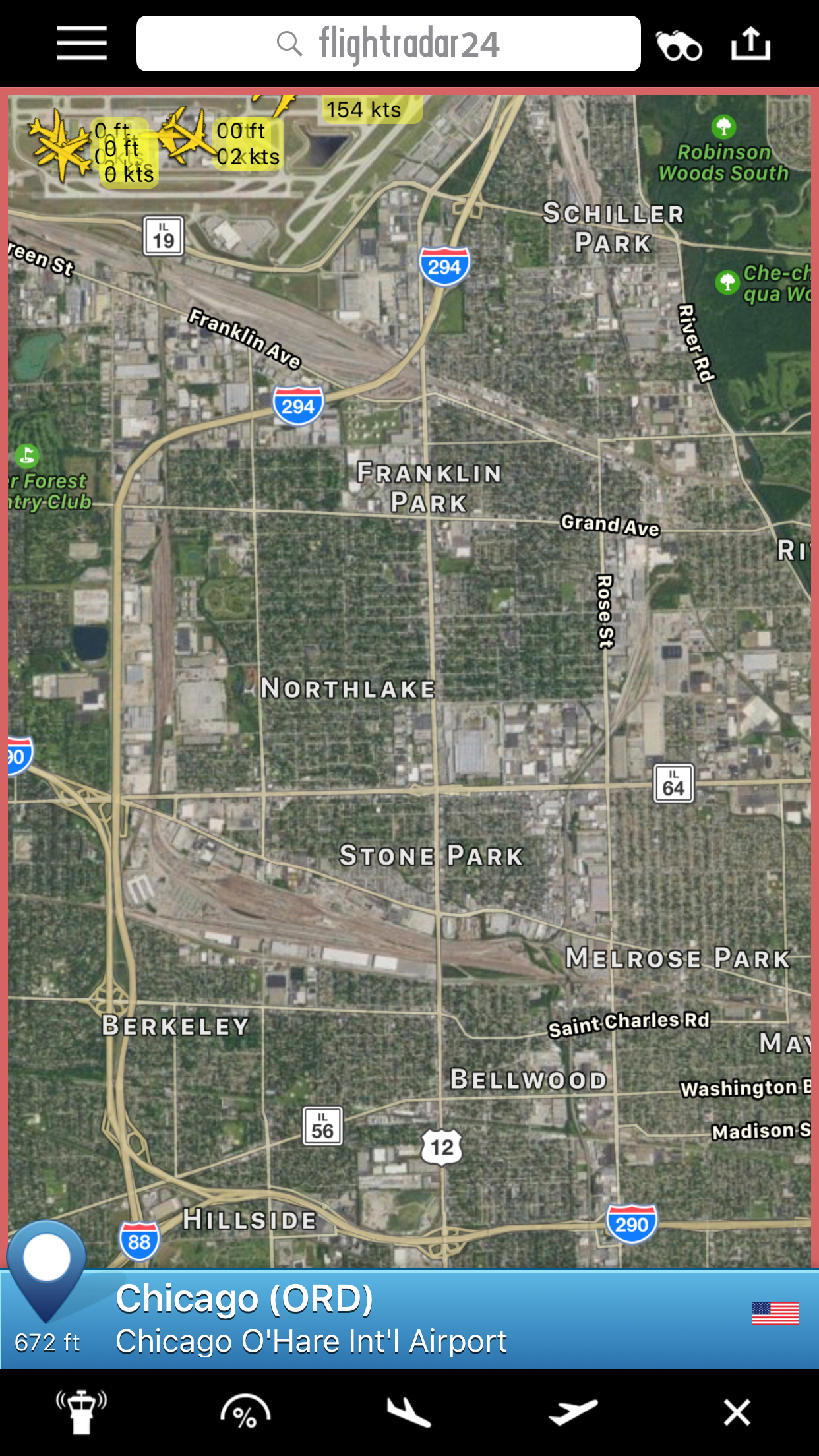The image size is (819, 1456).
Task: Open the hamburger menu
Action: tap(82, 44)
